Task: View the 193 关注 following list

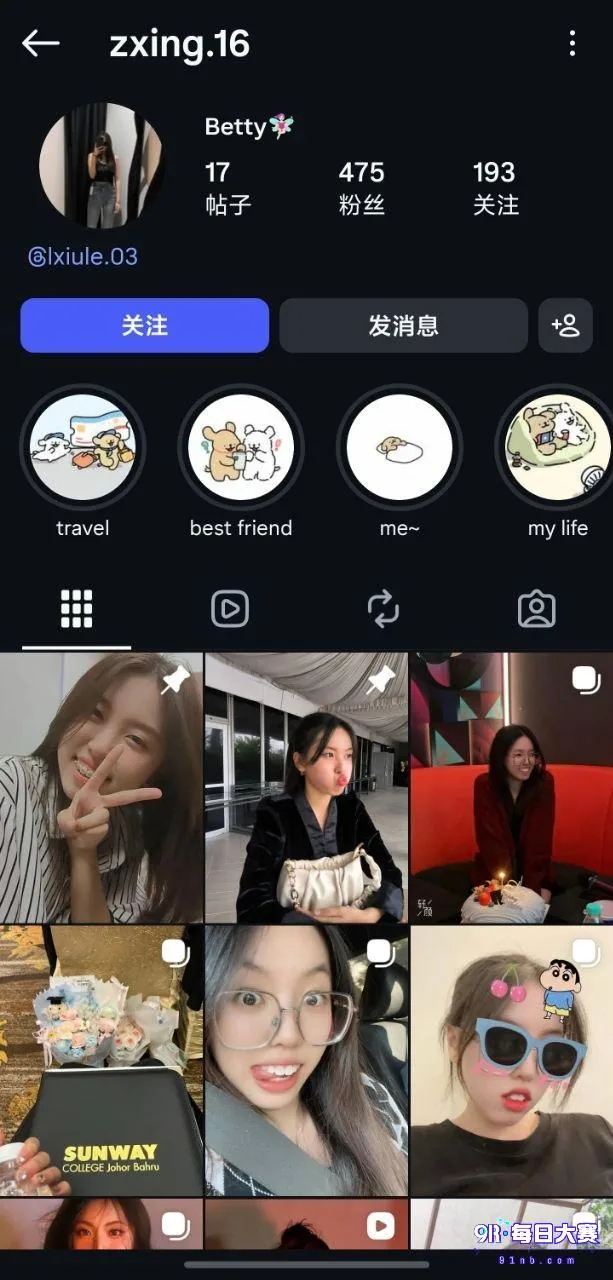Action: (495, 188)
